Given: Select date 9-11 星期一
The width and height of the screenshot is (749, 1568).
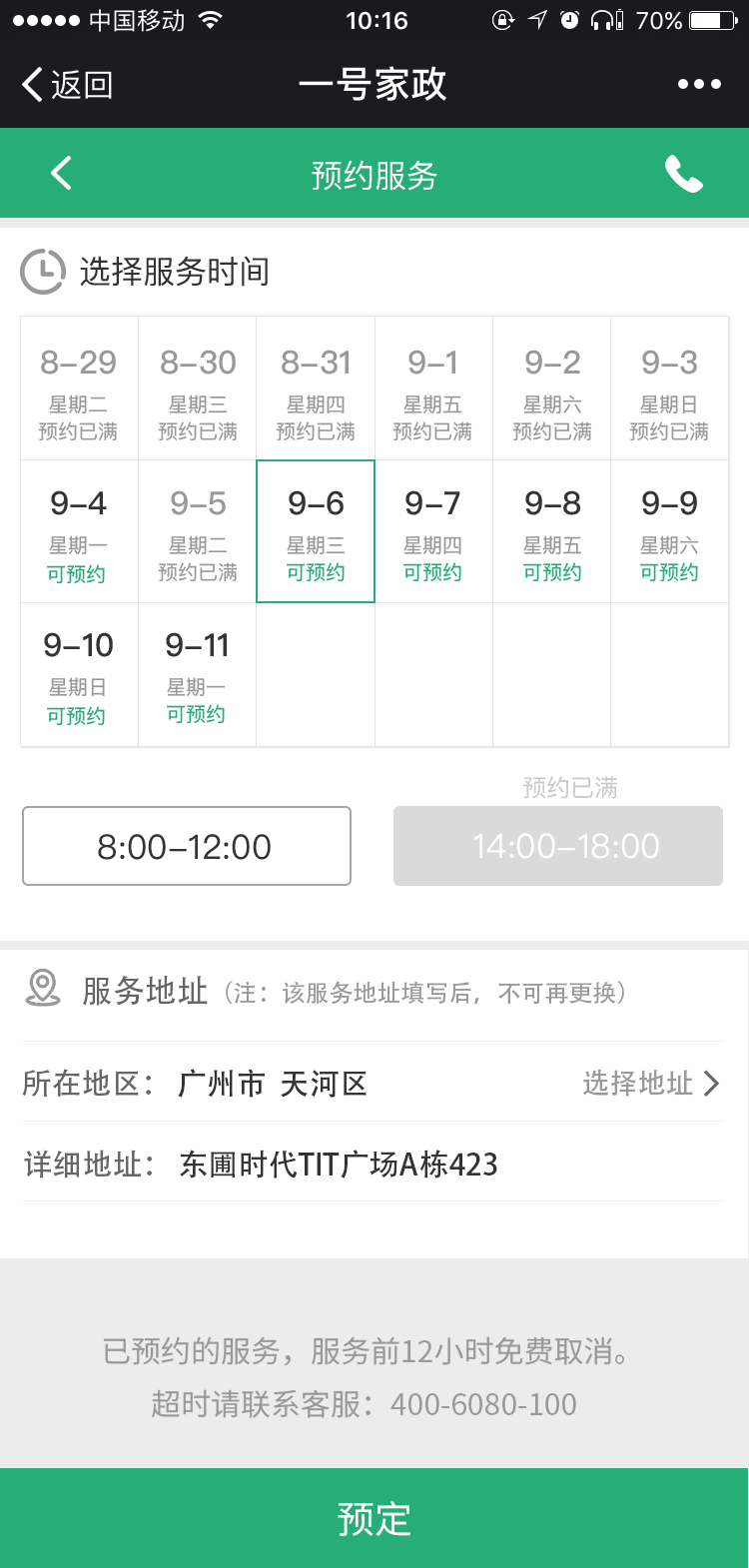Looking at the screenshot, I should coord(197,675).
